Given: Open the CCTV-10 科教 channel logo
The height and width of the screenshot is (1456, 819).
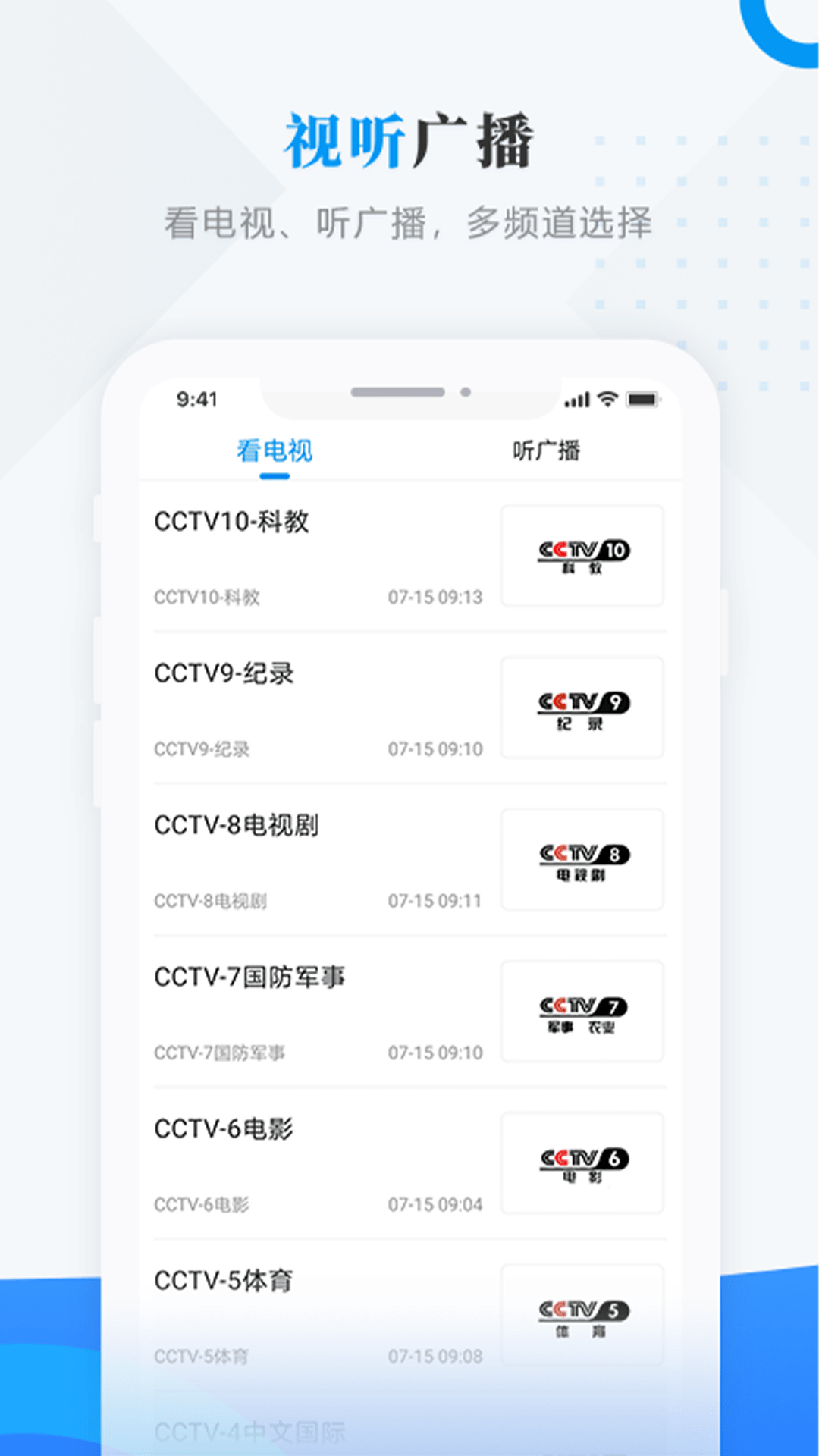Looking at the screenshot, I should coord(582,556).
